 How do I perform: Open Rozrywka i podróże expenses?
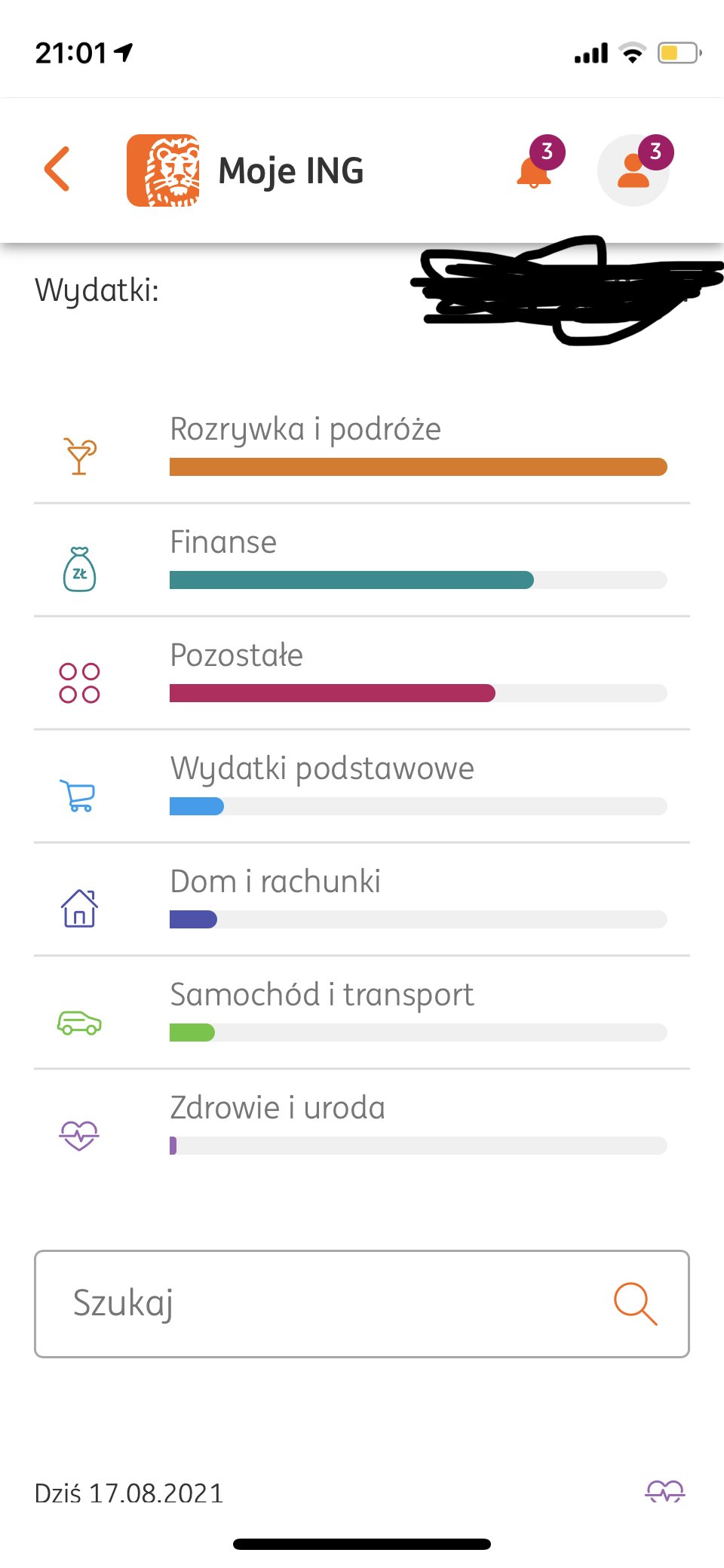pos(362,446)
